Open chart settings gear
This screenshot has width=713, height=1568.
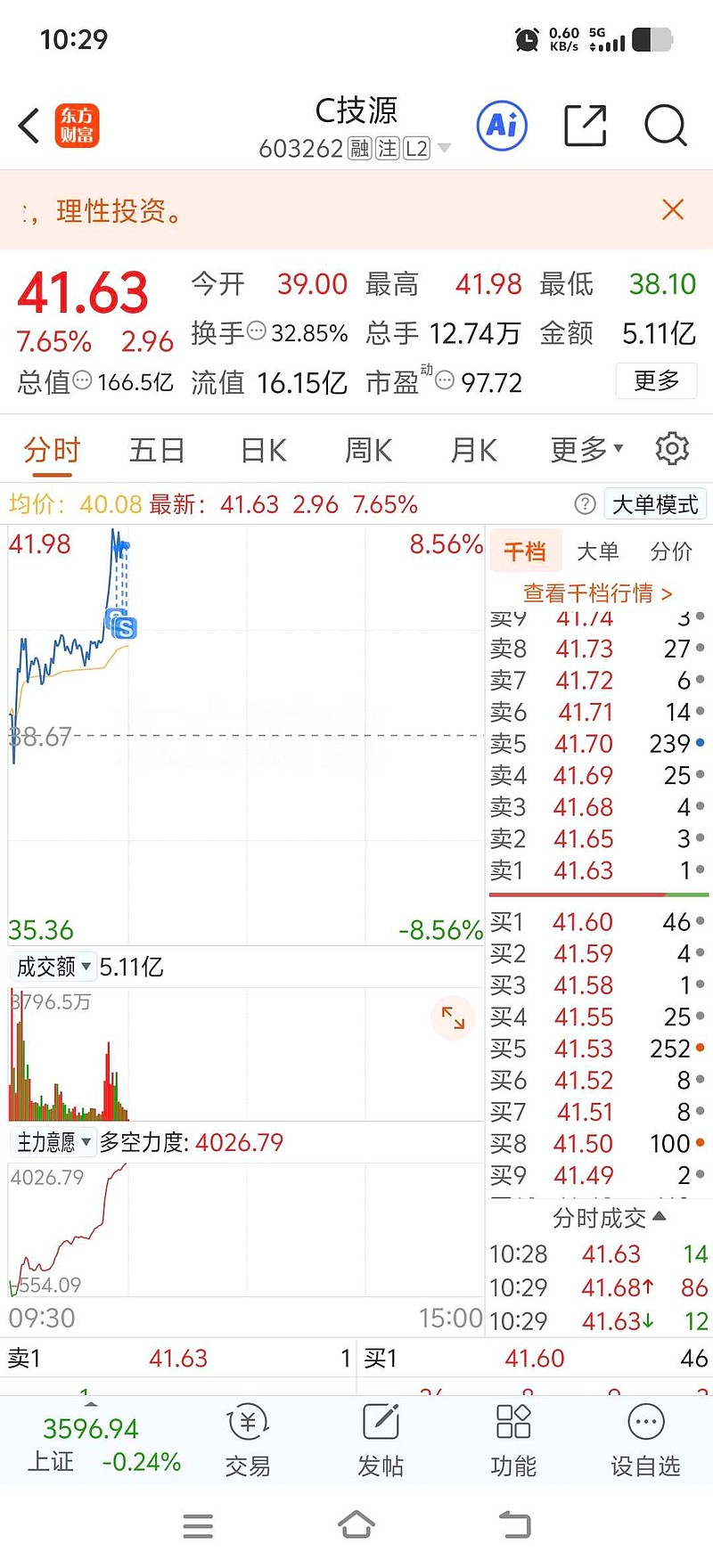pos(672,449)
